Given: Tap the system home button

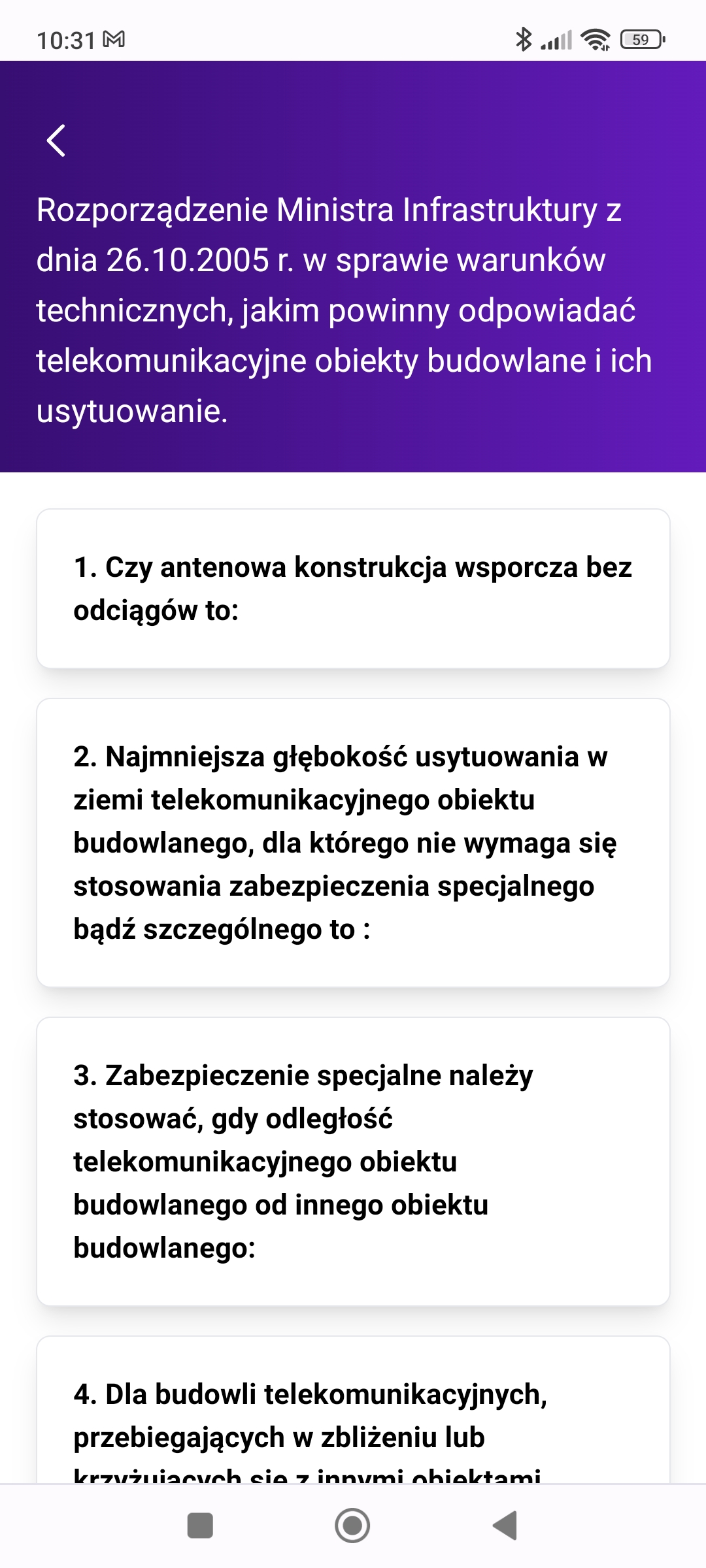Looking at the screenshot, I should coord(352,1526).
